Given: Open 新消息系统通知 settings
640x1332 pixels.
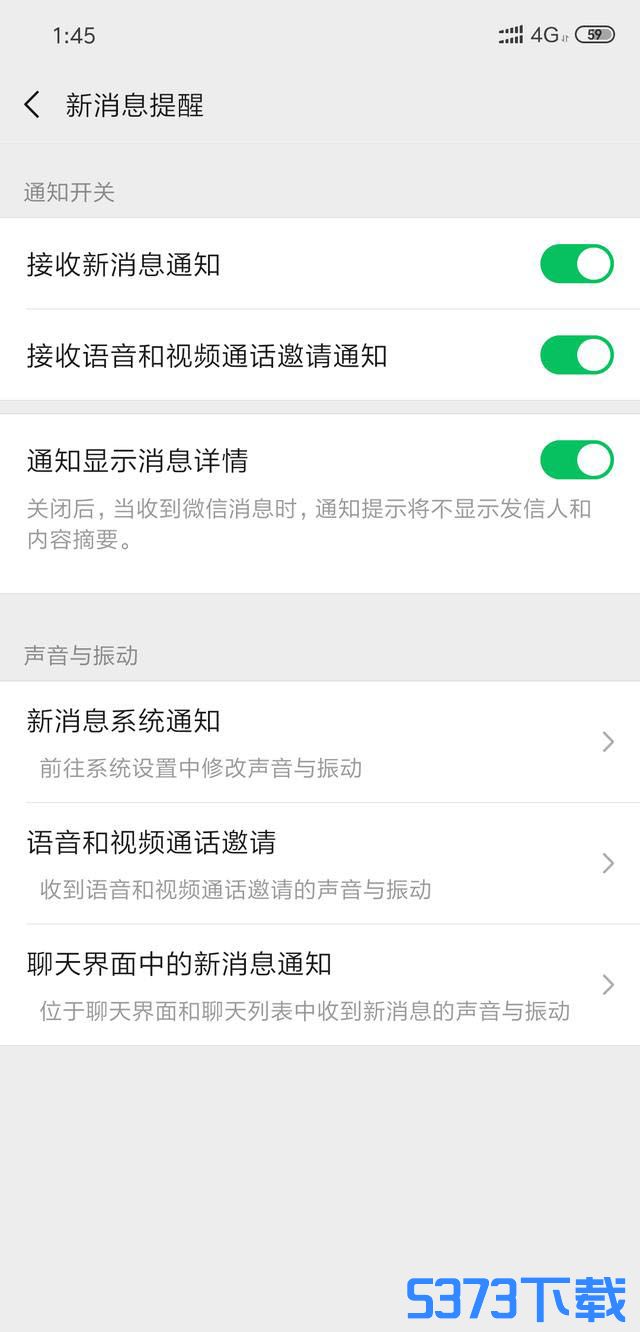Looking at the screenshot, I should point(320,742).
